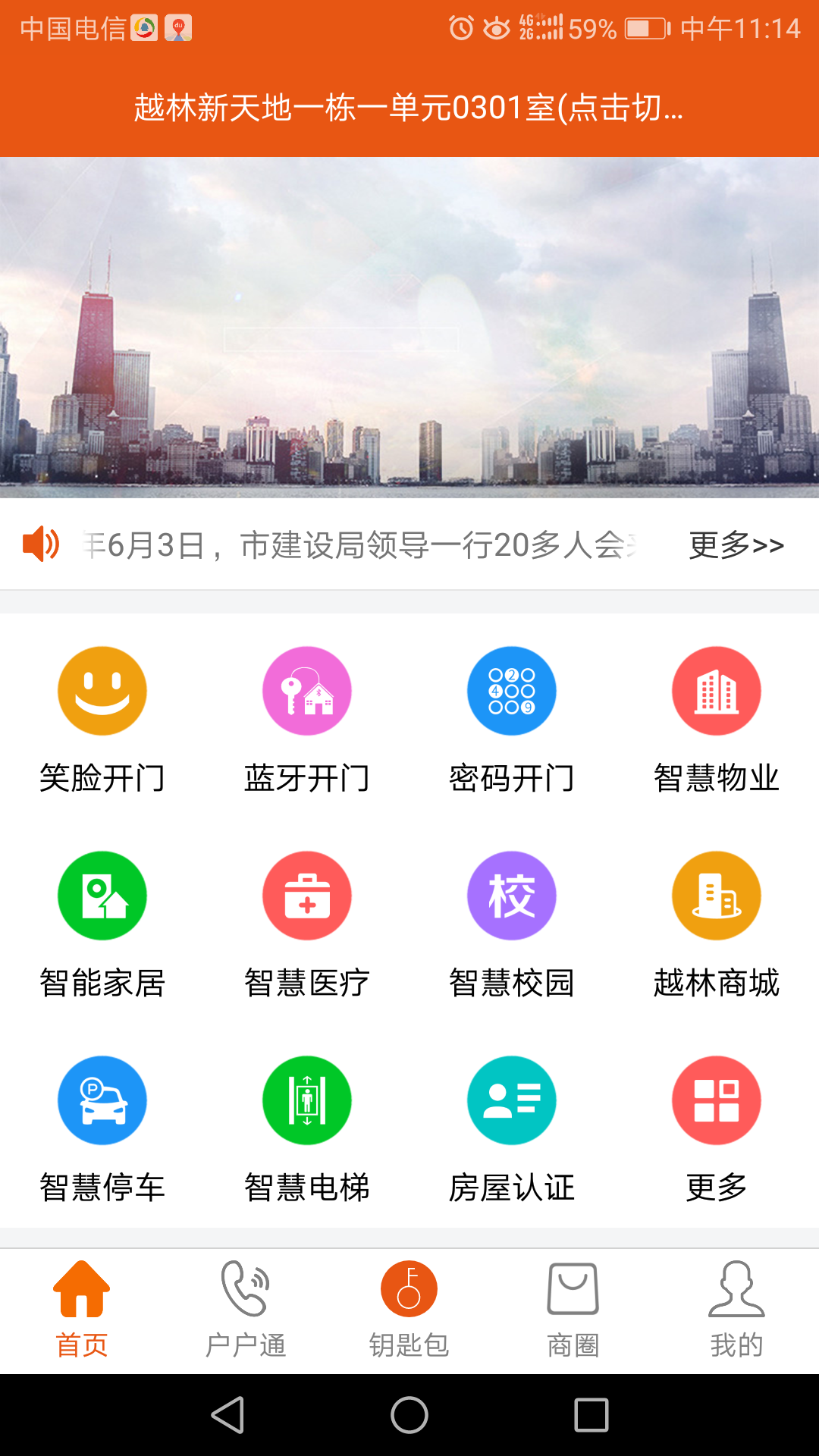Image resolution: width=819 pixels, height=1456 pixels.
Task: Switch to the 我的 tab
Action: point(736,1310)
